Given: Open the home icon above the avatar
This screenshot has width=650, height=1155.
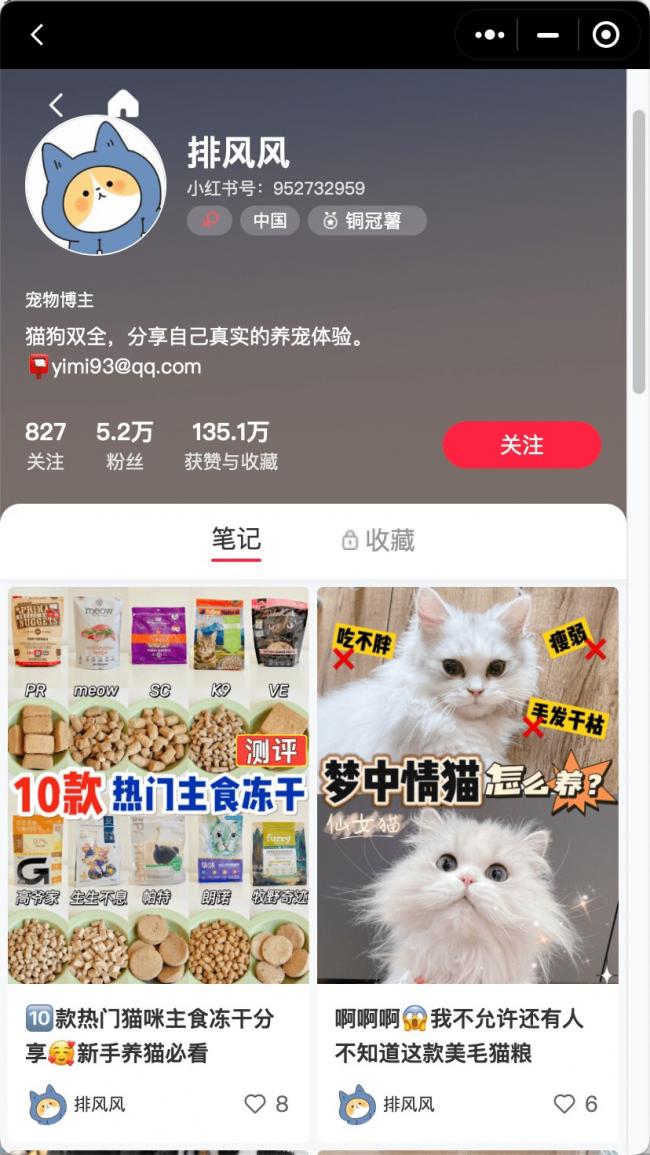Looking at the screenshot, I should [123, 104].
